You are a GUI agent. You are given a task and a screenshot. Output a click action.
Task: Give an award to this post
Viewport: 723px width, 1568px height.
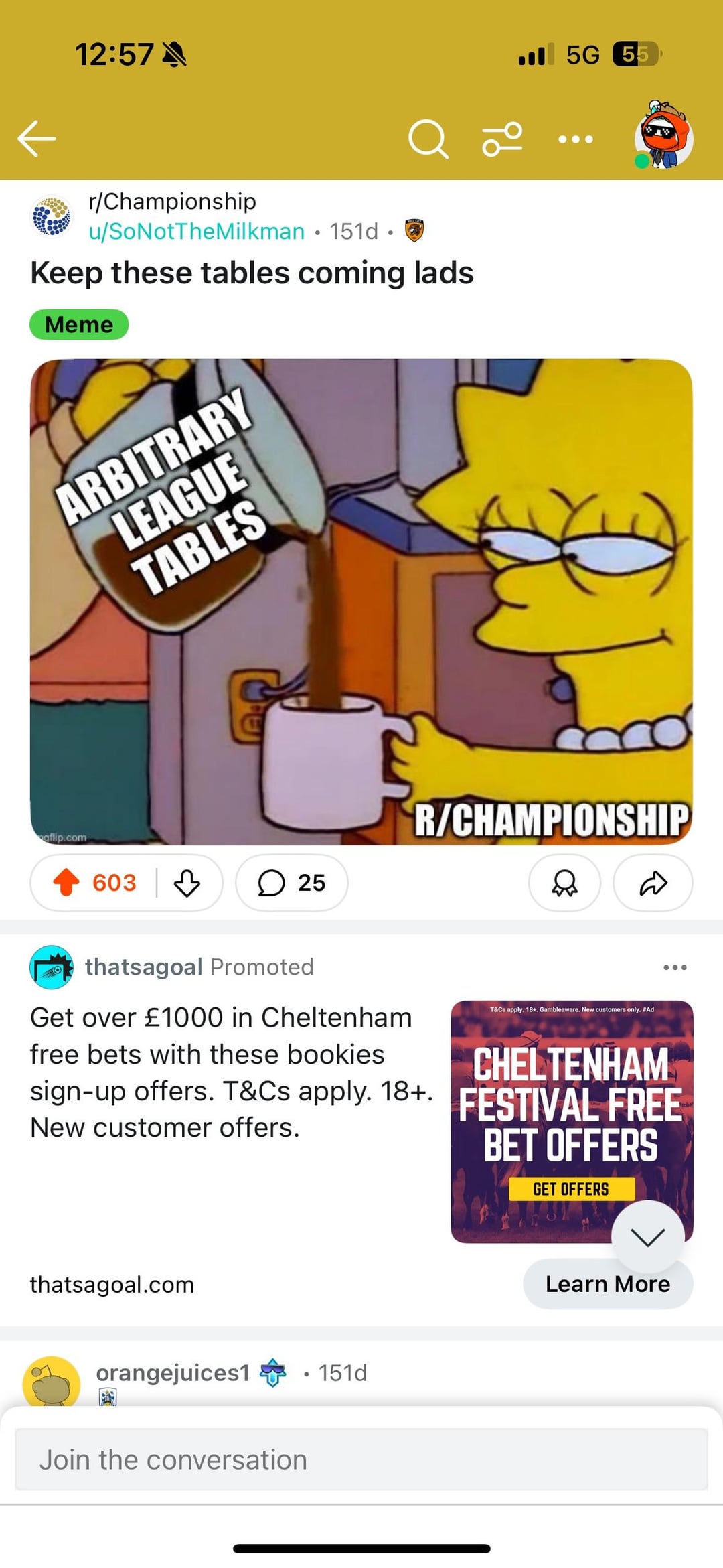(564, 882)
